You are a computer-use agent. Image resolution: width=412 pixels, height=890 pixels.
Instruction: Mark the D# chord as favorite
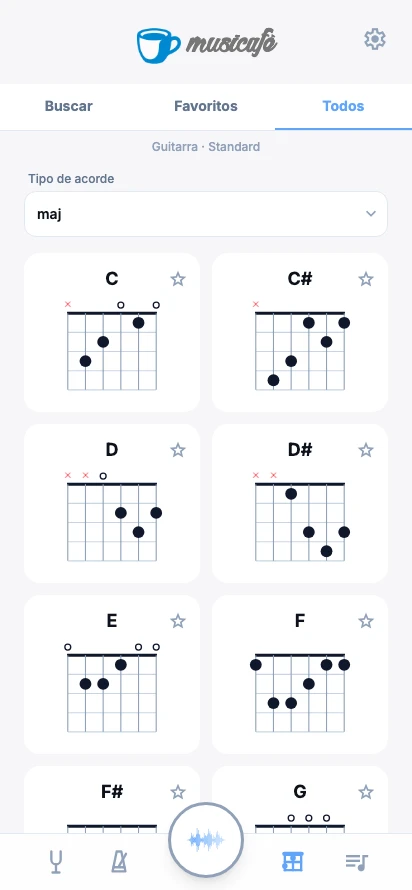366,450
